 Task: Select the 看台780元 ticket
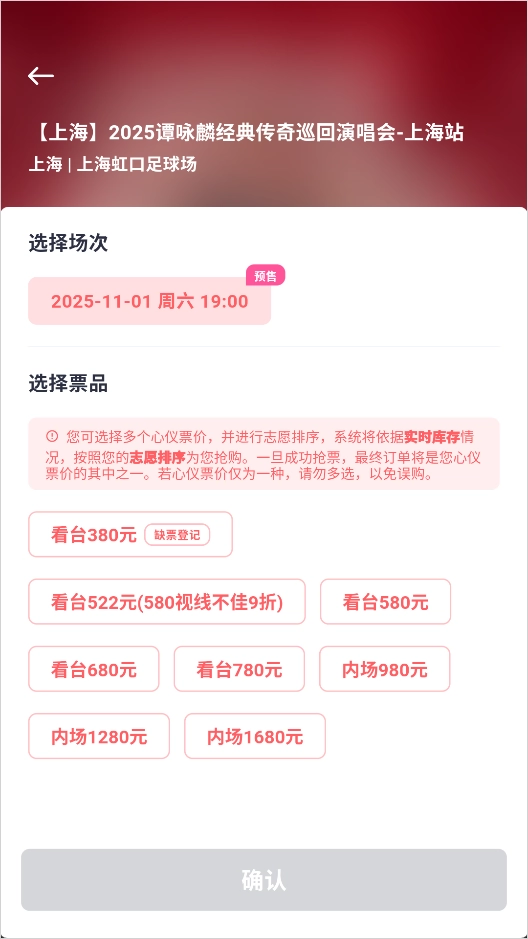pos(239,669)
